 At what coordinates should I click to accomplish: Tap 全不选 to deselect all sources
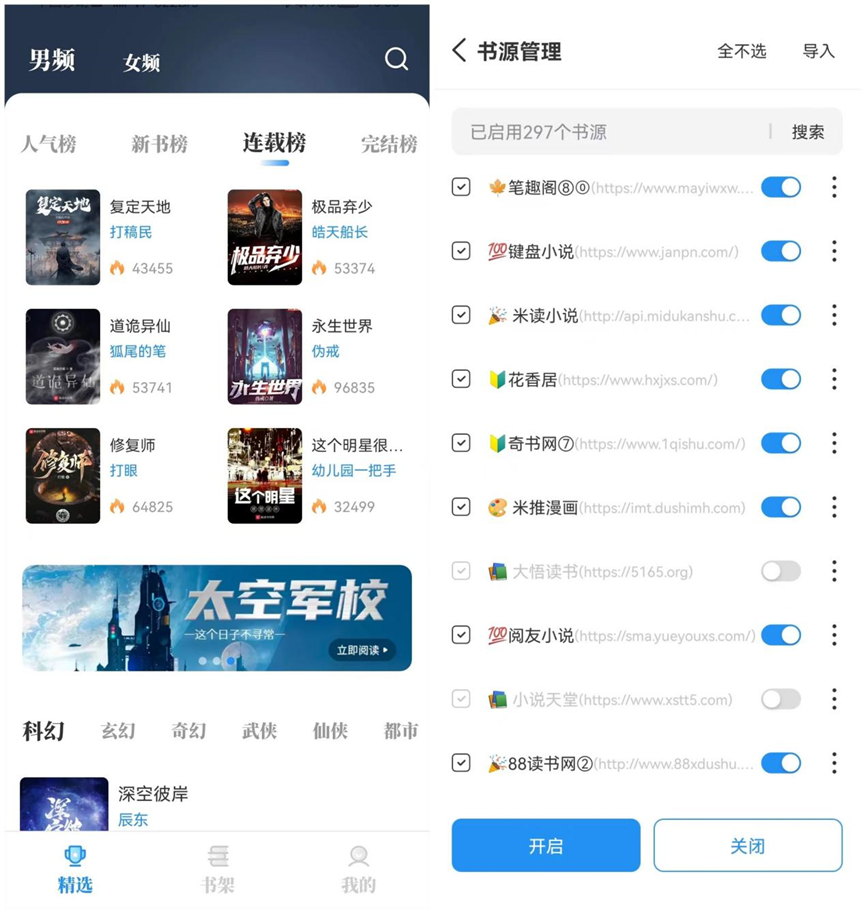point(741,51)
